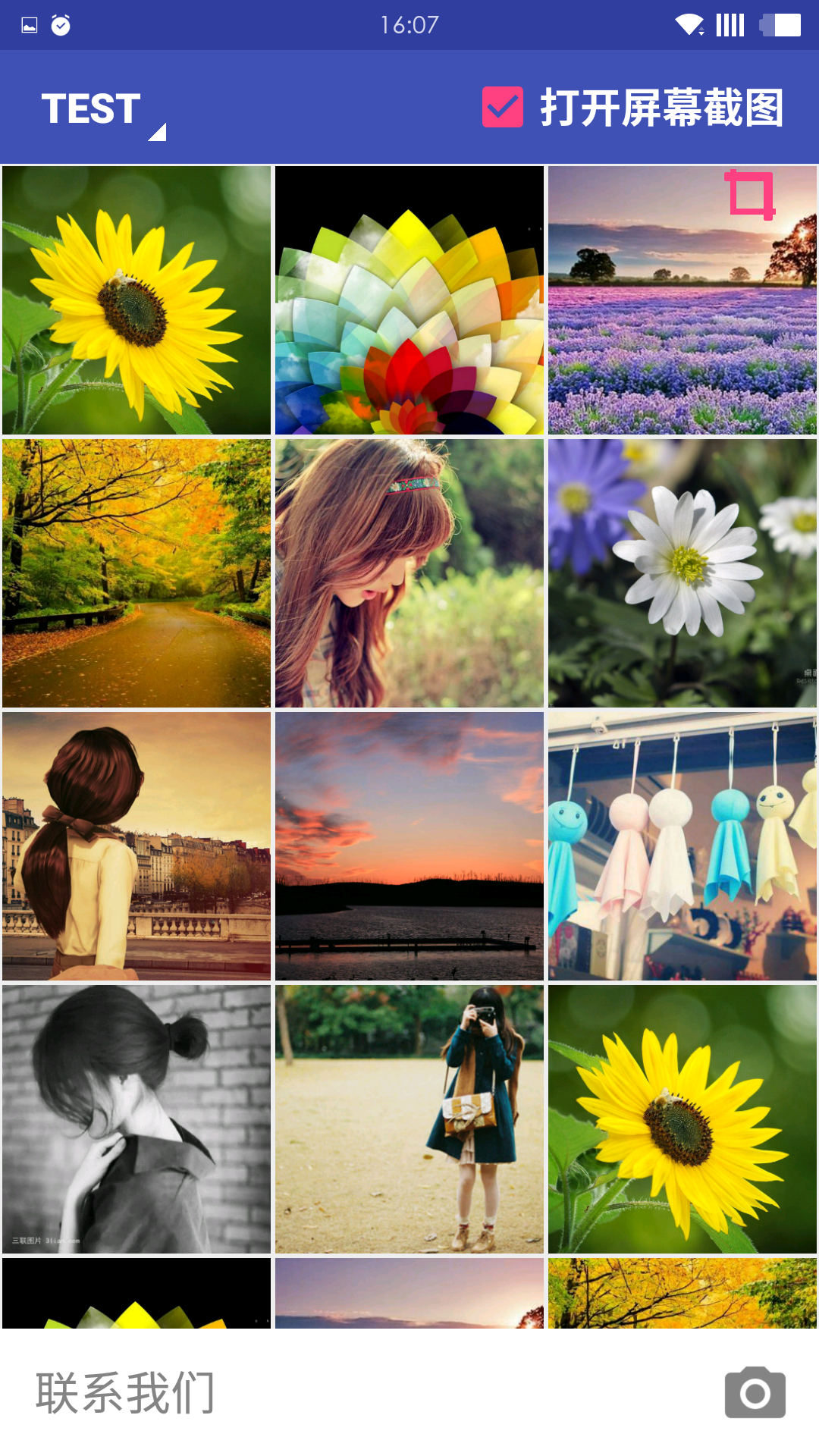
Task: Tap the pink crop icon
Action: click(x=751, y=195)
